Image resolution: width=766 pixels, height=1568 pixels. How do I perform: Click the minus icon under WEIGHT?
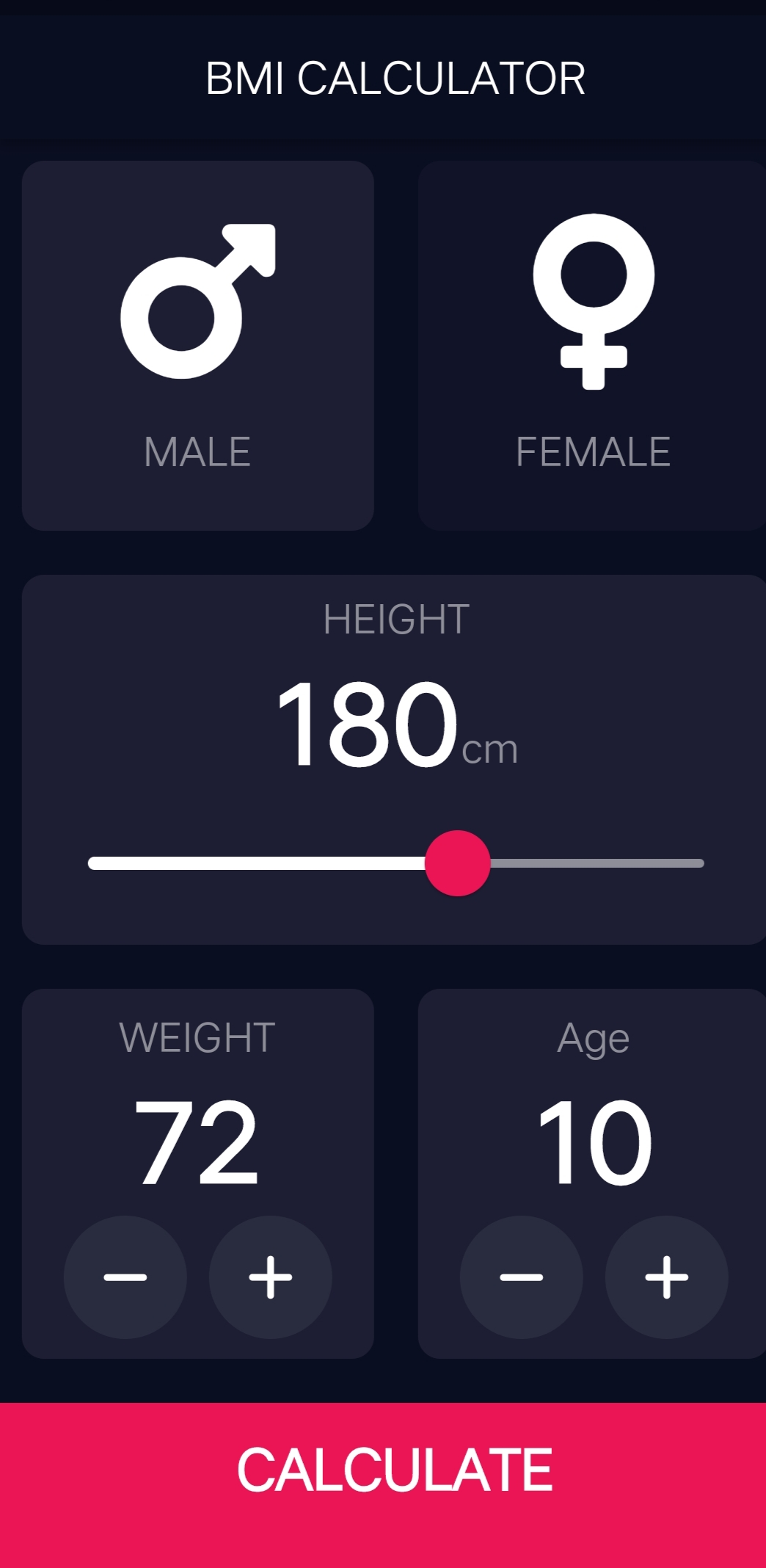click(x=126, y=1277)
